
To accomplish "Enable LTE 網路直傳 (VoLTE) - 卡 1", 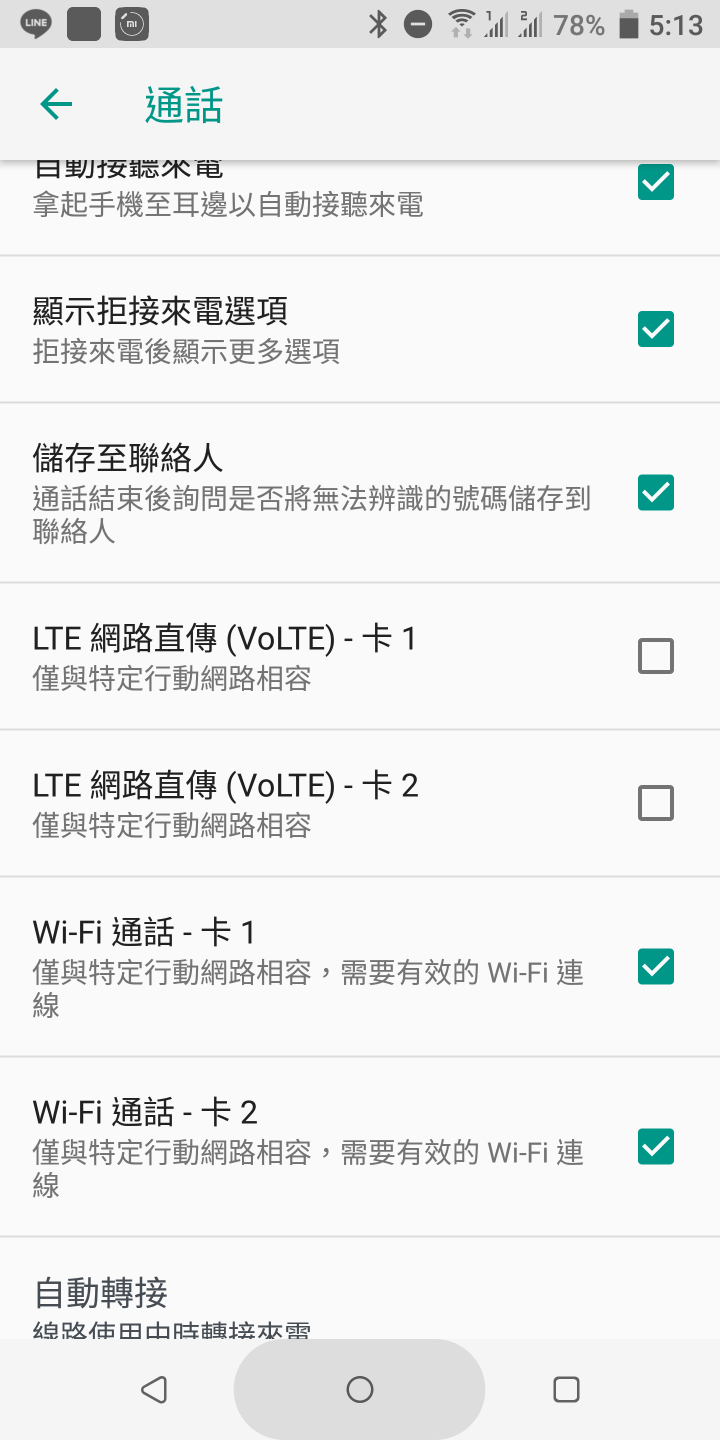I will tap(656, 656).
